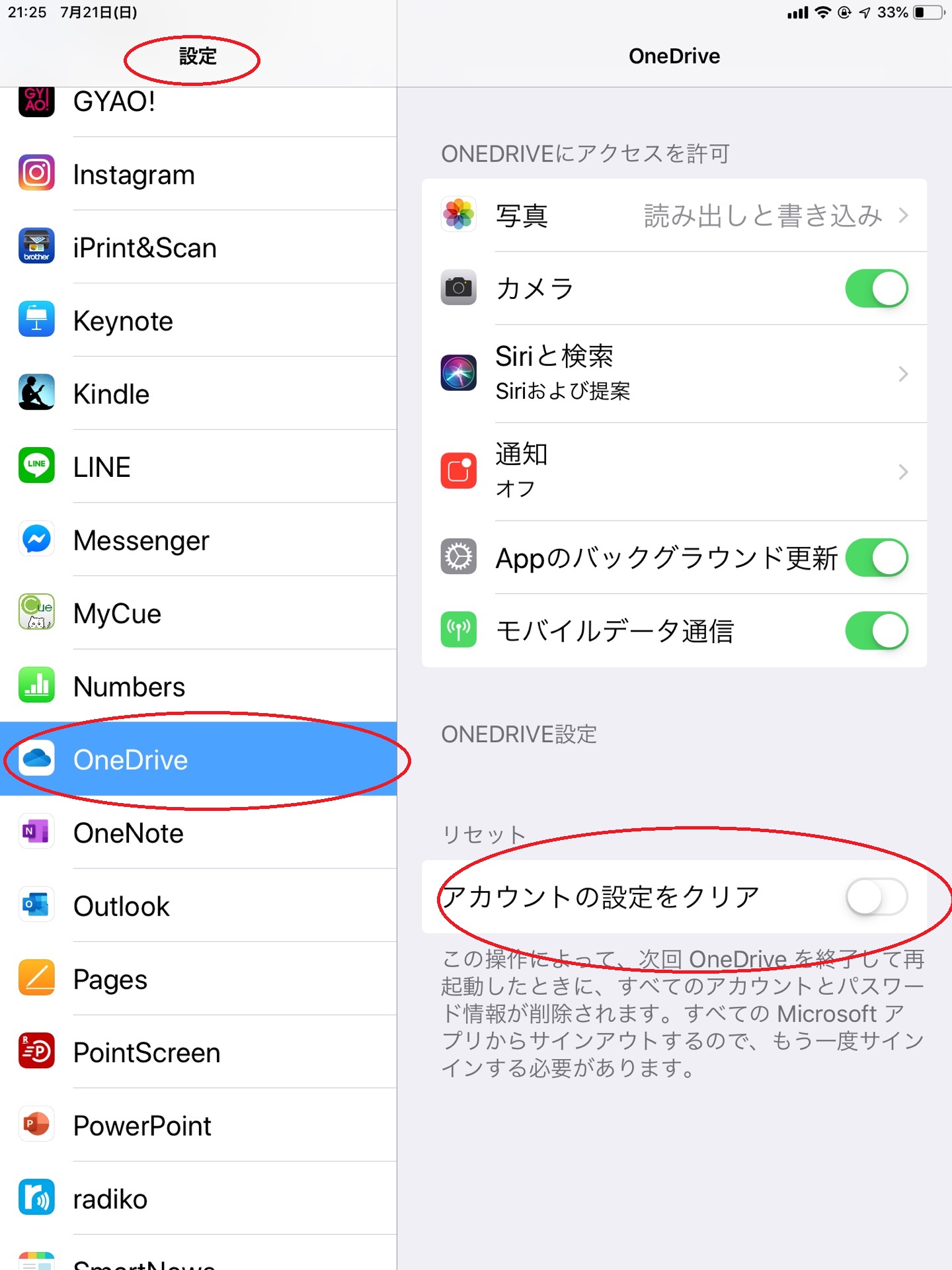This screenshot has width=952, height=1270.
Task: Open the 写真 access setting
Action: pos(674,215)
